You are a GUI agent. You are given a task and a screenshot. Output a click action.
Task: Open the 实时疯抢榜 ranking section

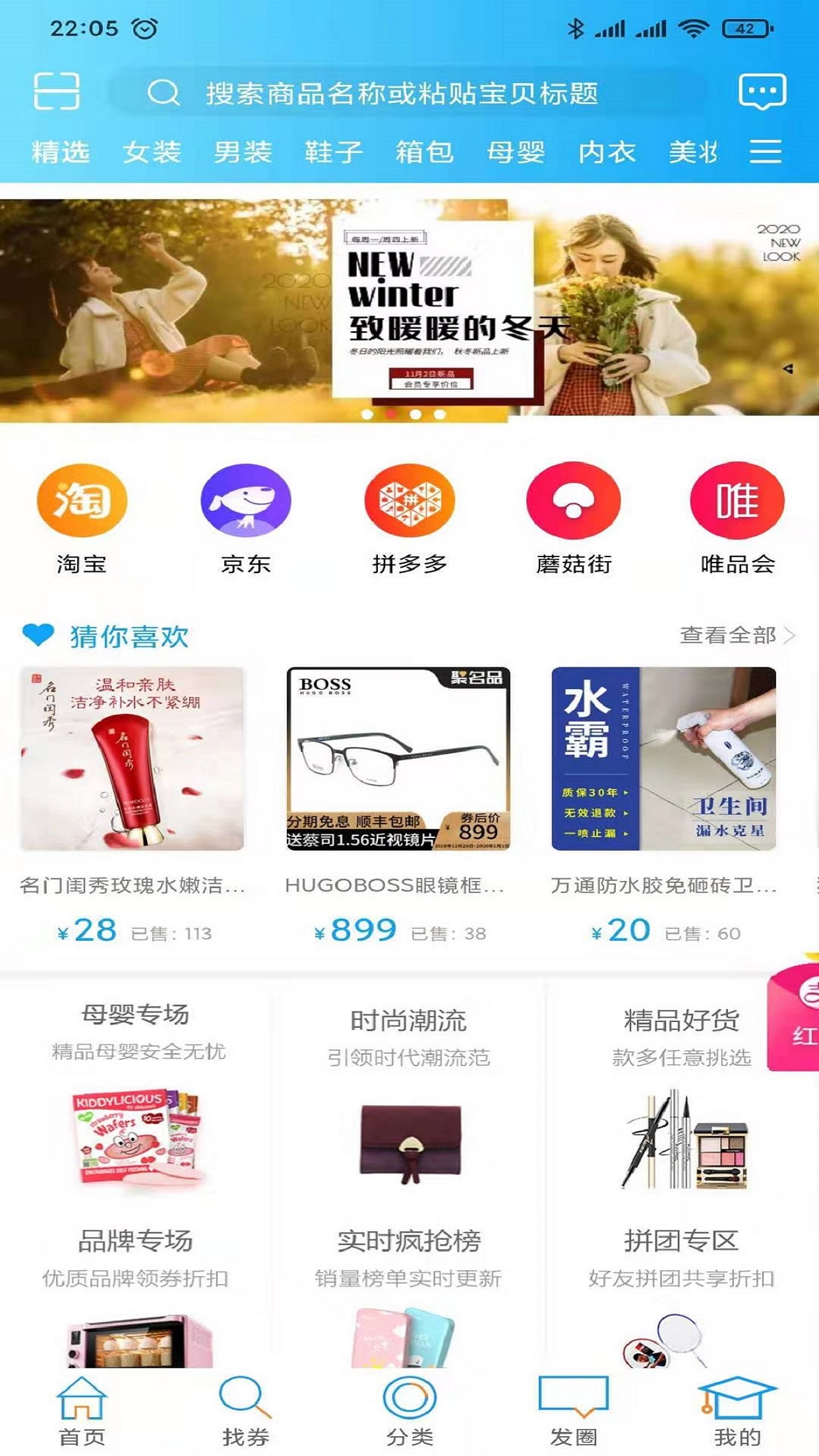[409, 1292]
